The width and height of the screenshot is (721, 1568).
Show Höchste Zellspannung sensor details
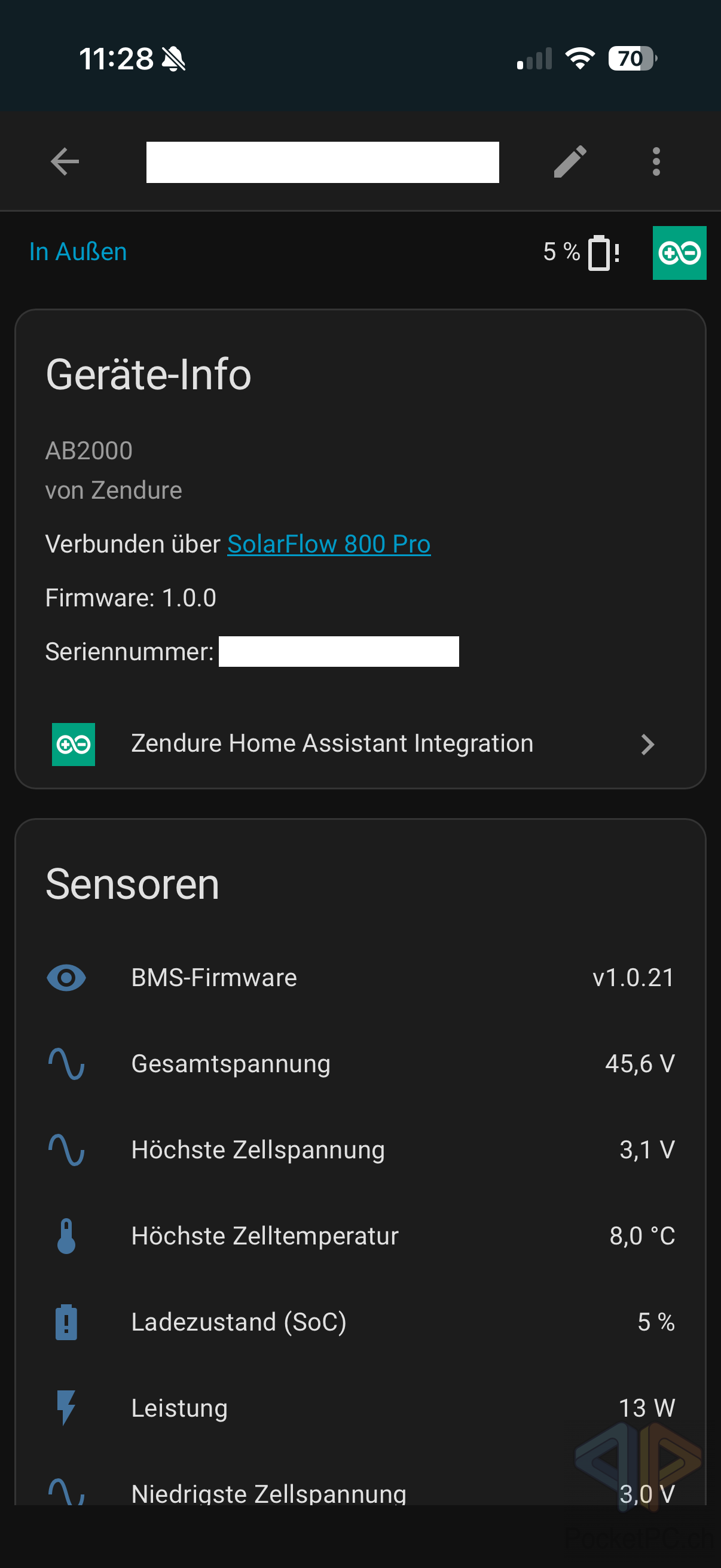pyautogui.click(x=359, y=1150)
